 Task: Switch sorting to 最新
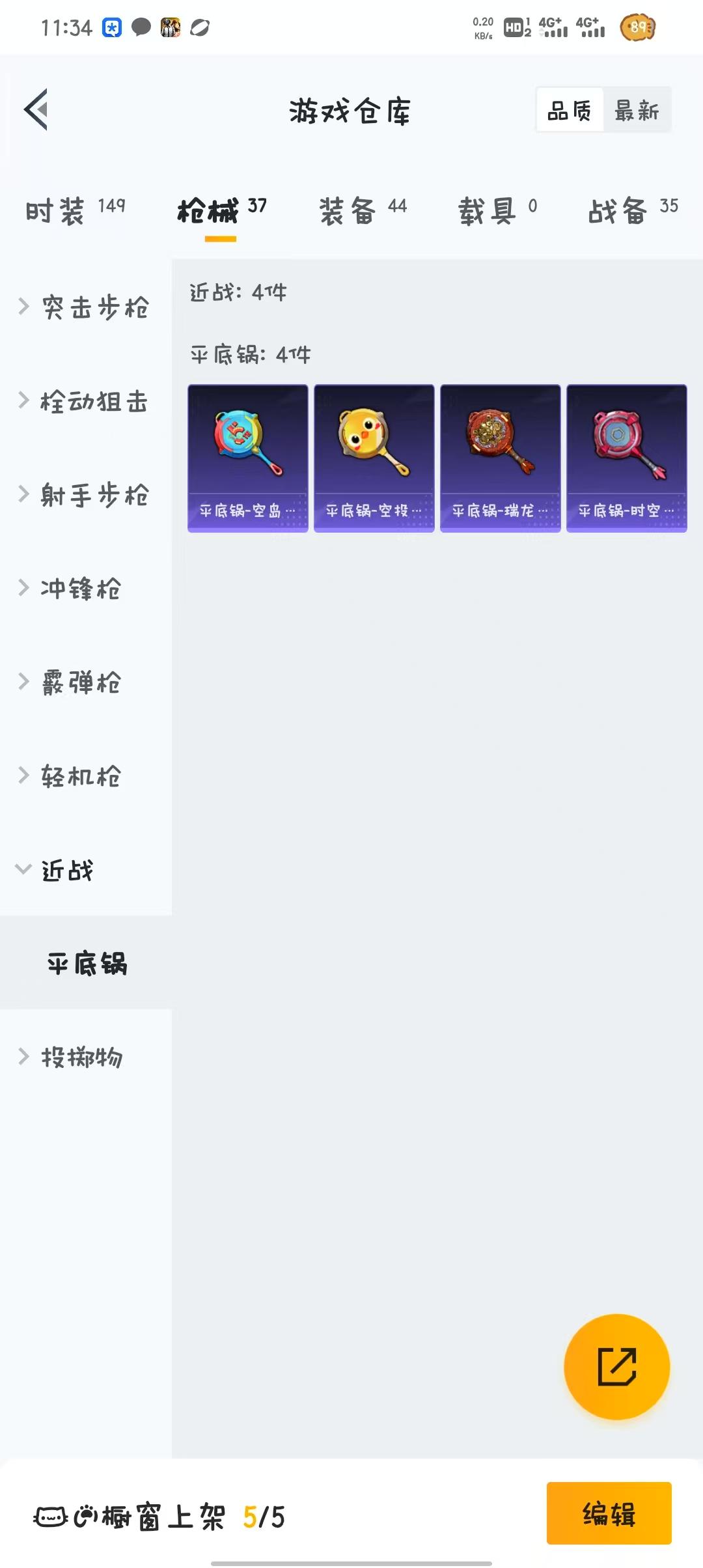637,111
